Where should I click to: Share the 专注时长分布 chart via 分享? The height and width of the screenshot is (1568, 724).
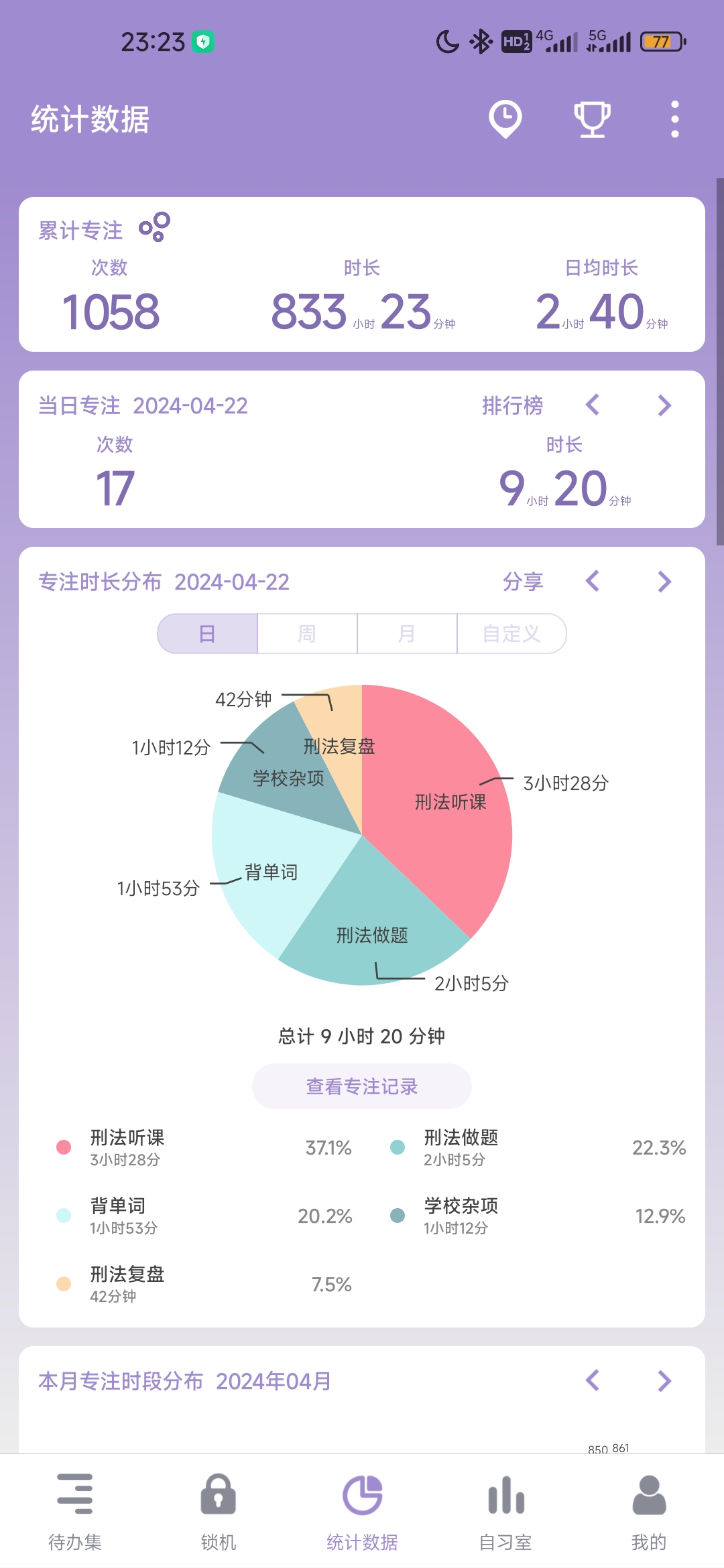click(523, 582)
